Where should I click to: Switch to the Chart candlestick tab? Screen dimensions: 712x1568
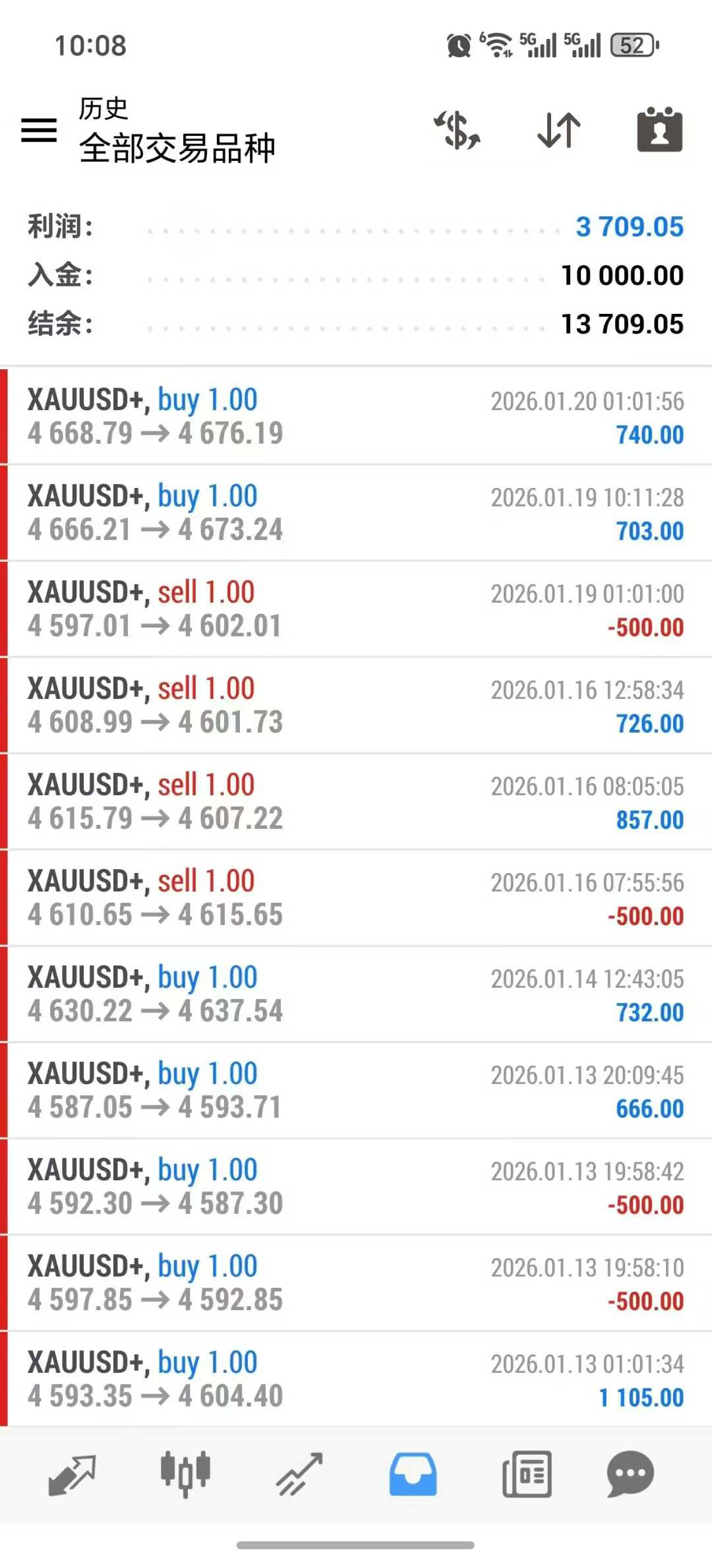point(185,1474)
